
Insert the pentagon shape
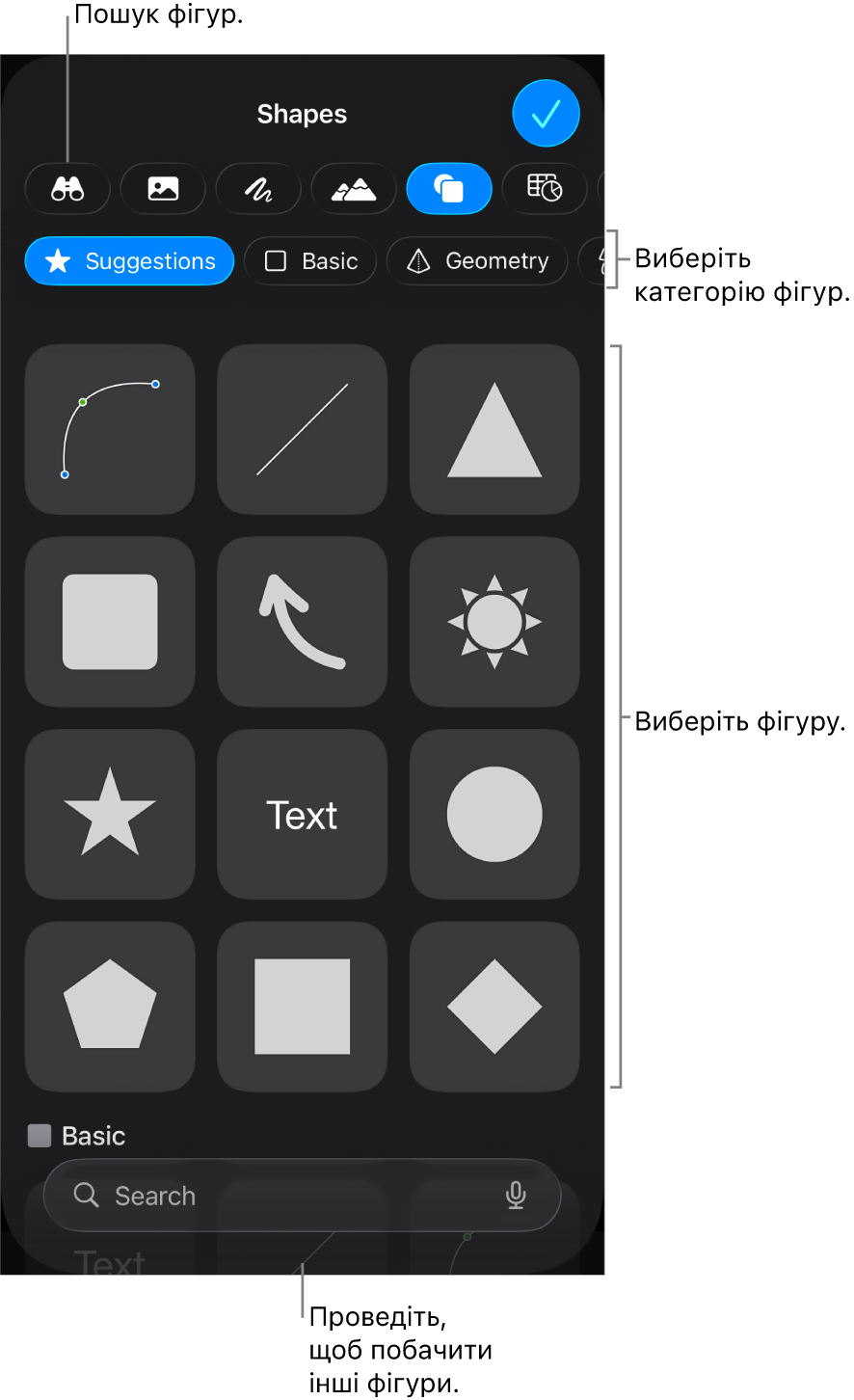coord(110,1006)
